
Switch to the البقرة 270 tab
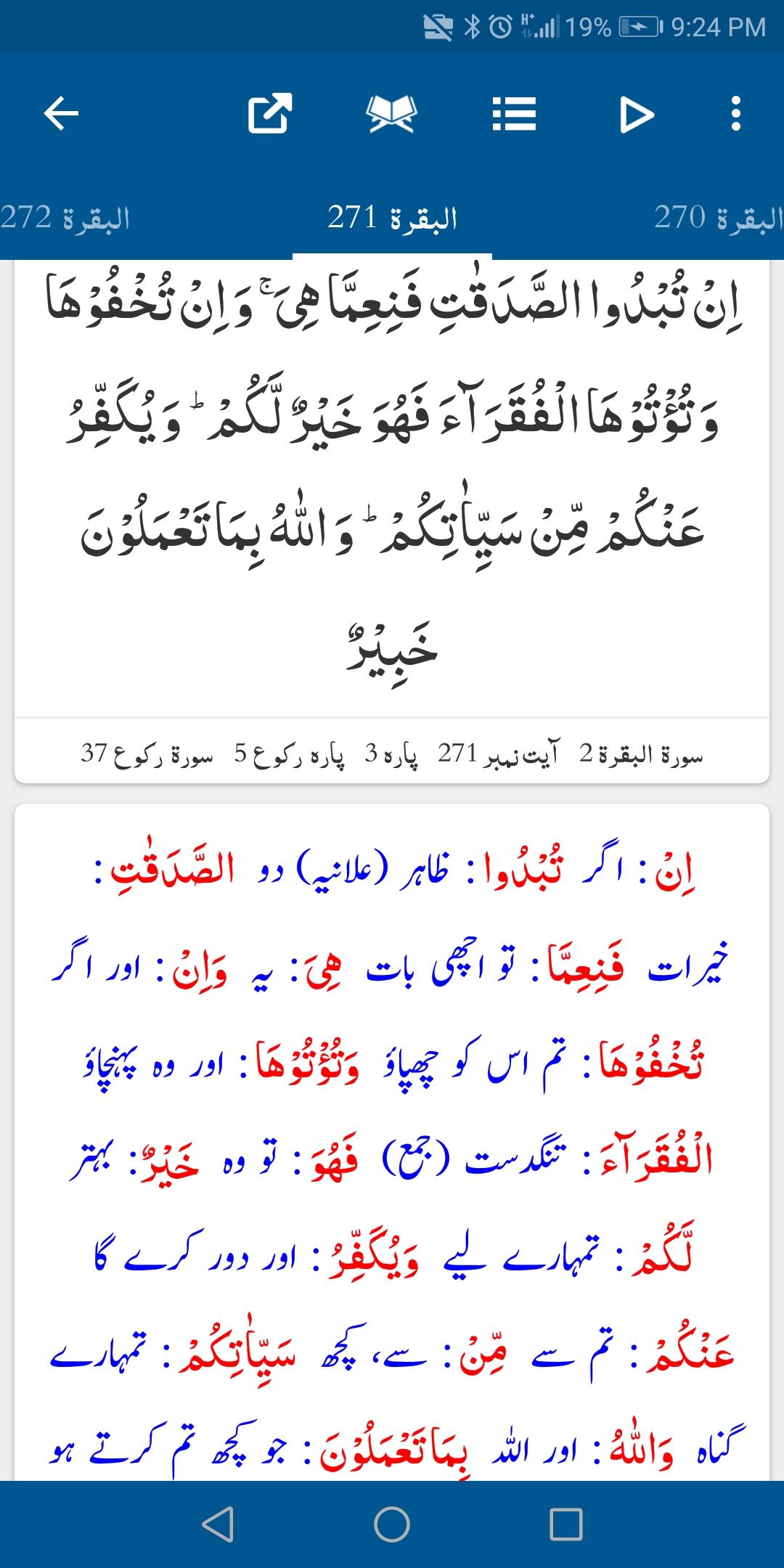(719, 217)
